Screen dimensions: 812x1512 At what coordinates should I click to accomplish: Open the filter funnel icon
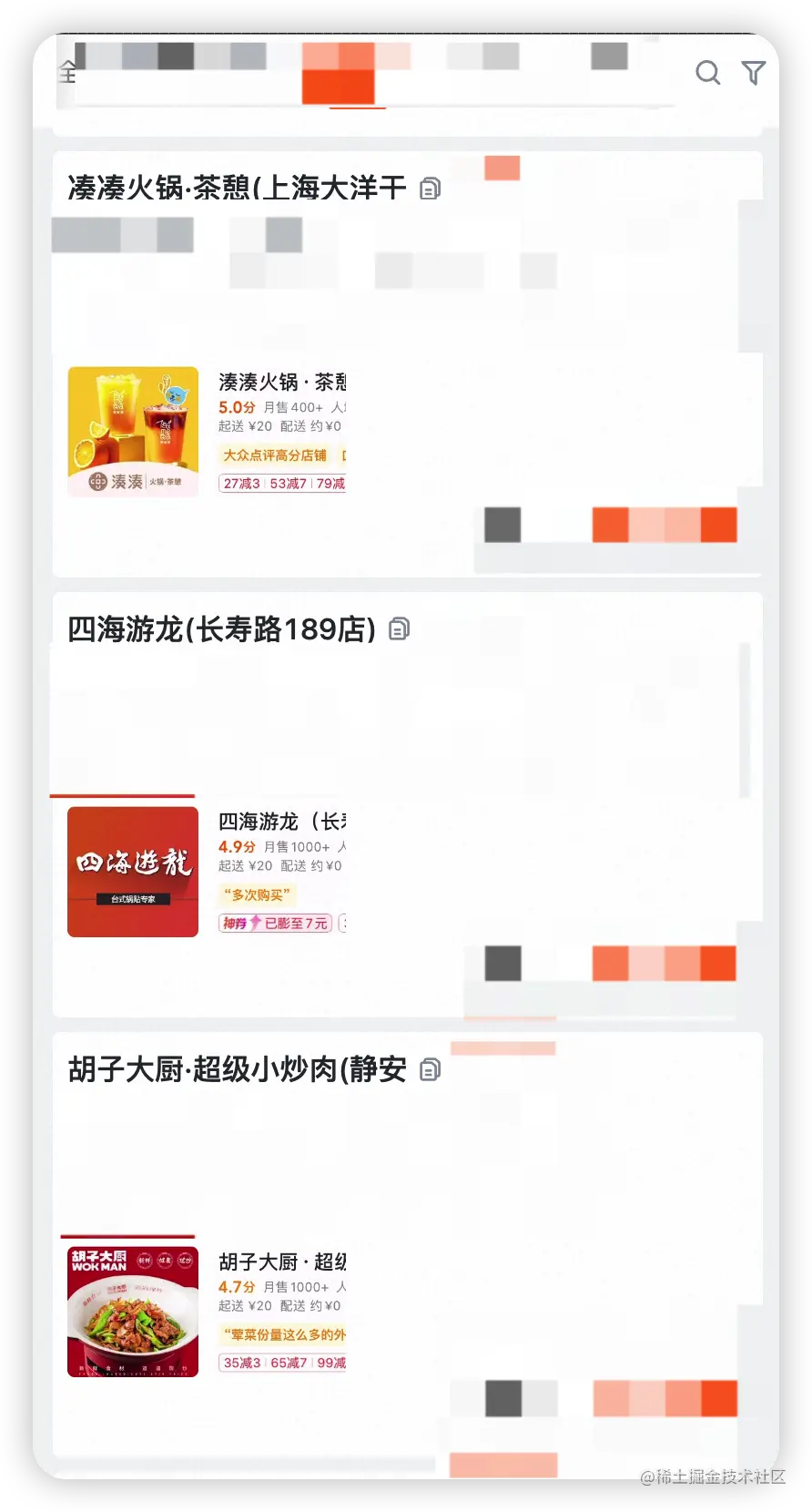click(754, 73)
